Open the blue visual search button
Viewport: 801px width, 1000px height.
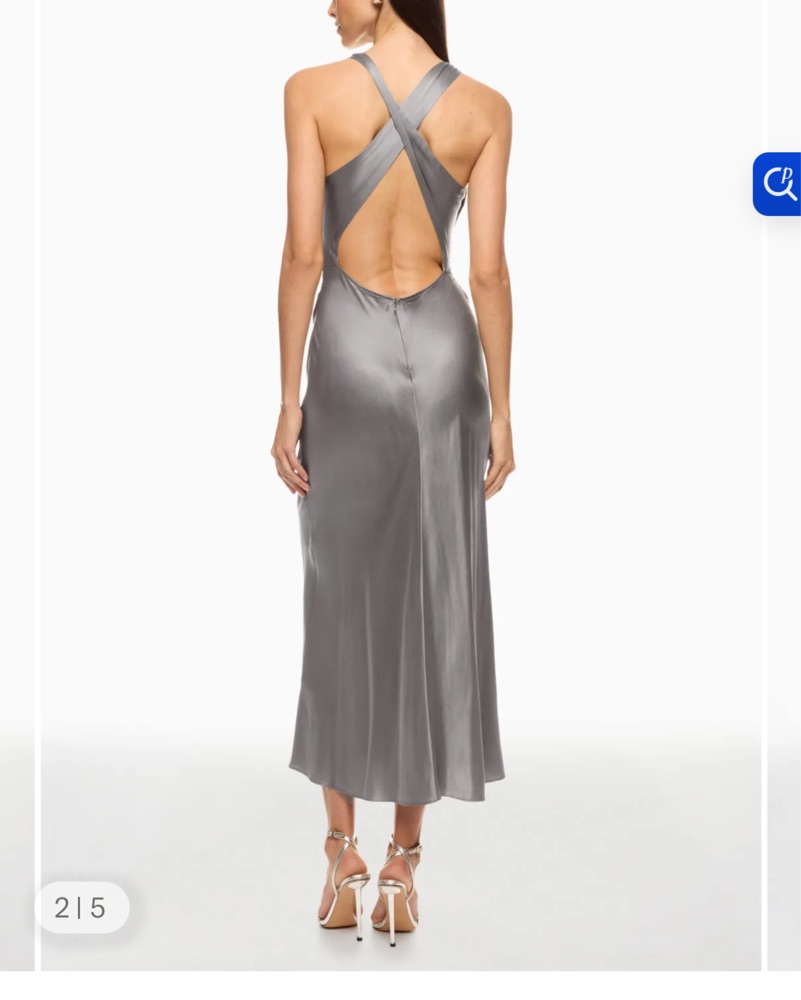click(x=778, y=184)
